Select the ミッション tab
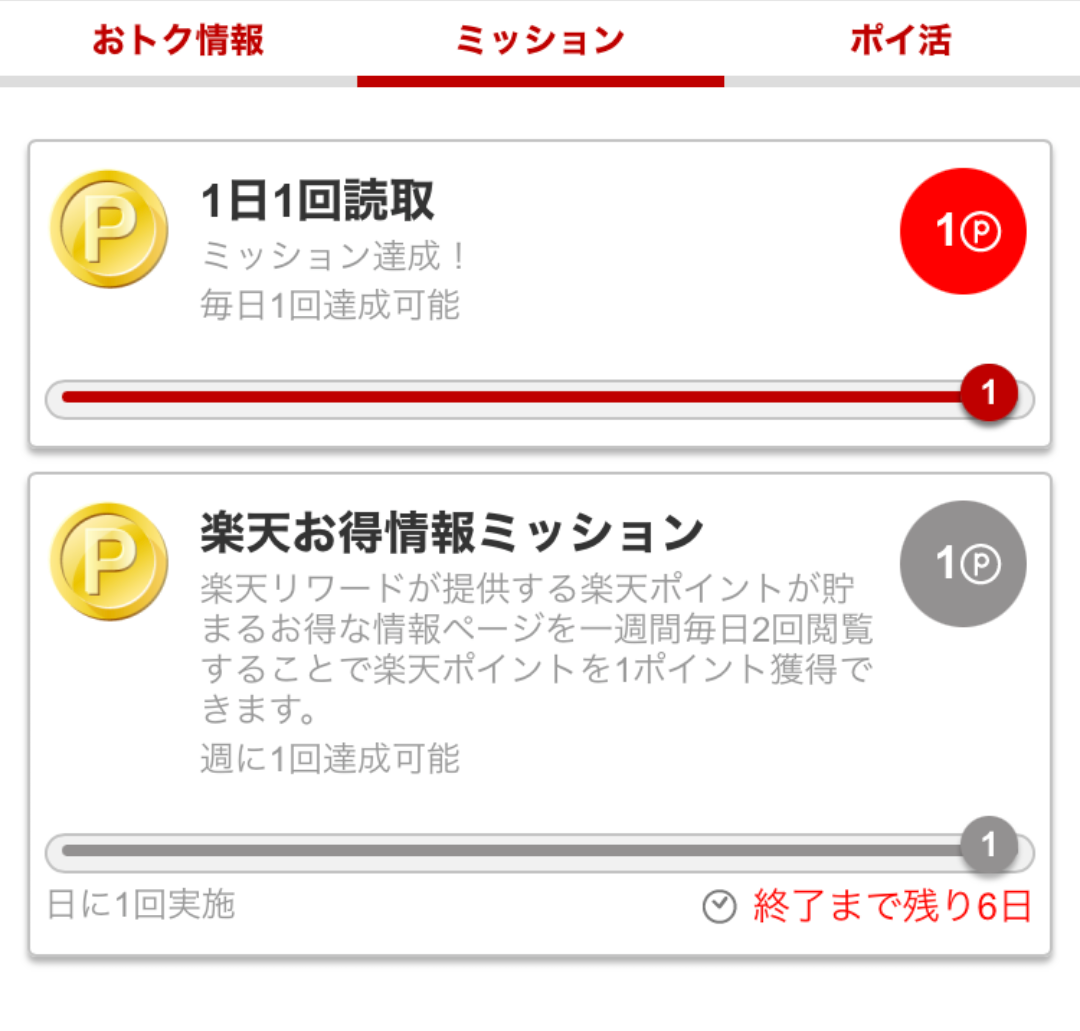The height and width of the screenshot is (1031, 1080). click(x=540, y=41)
